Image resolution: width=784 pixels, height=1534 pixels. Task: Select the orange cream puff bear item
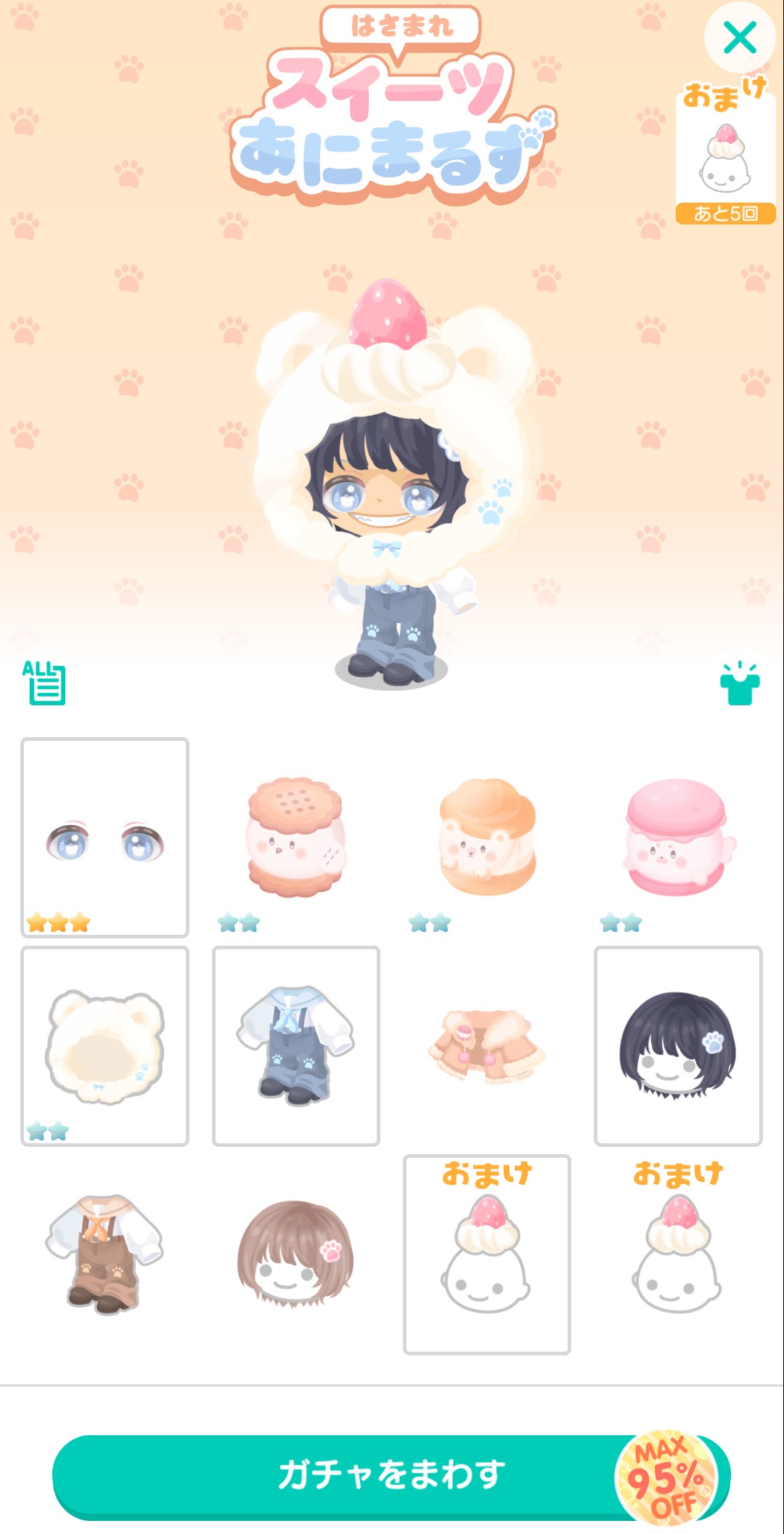(x=487, y=838)
